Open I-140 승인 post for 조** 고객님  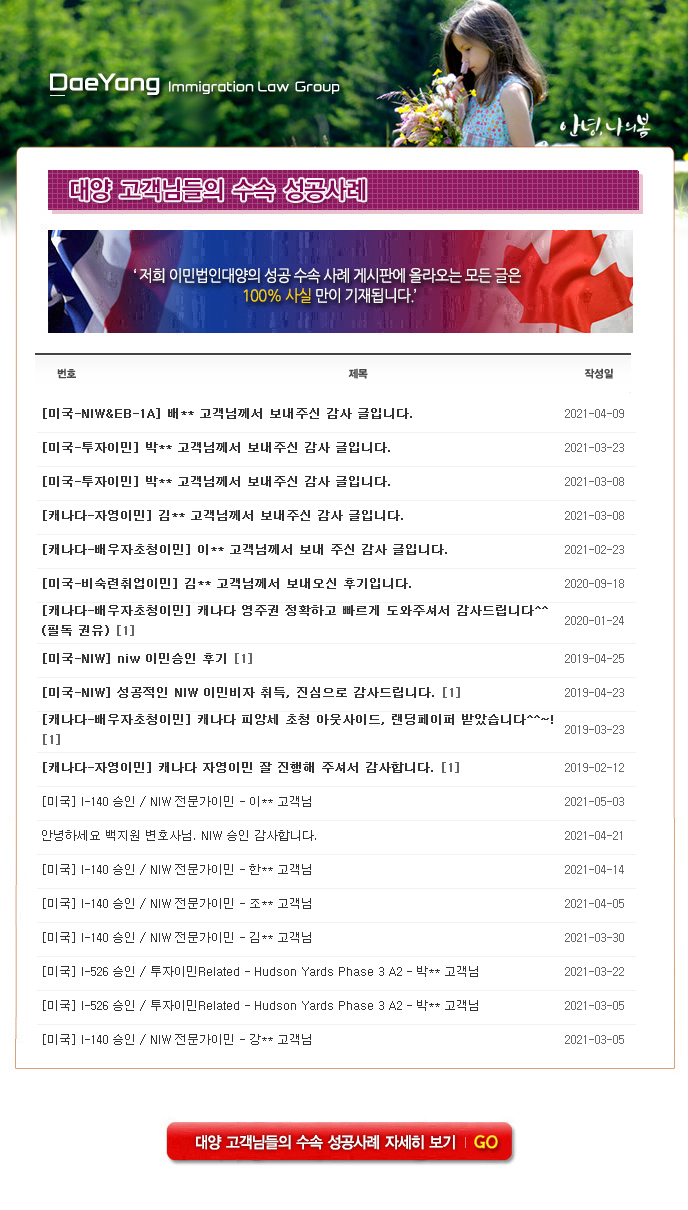177,904
